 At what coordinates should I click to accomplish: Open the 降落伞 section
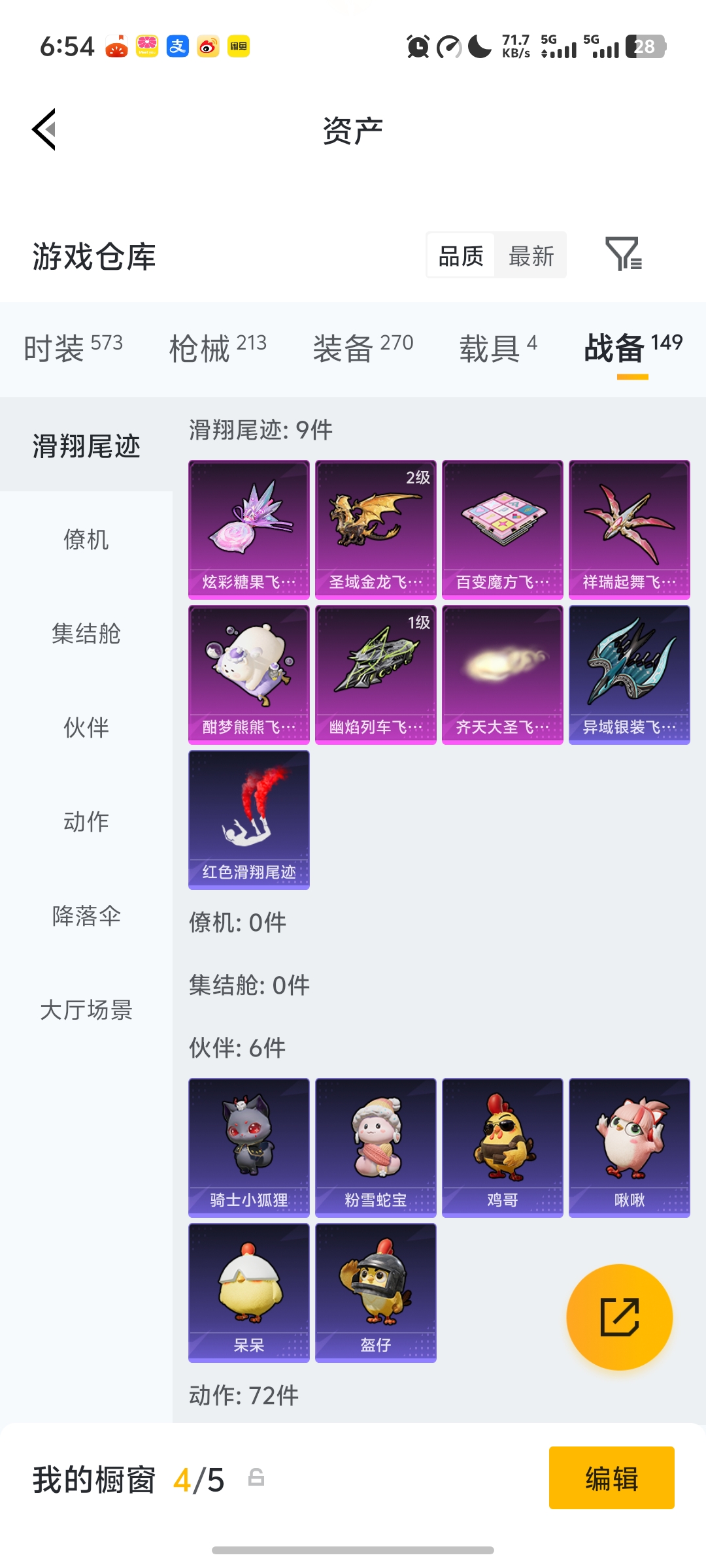coord(87,917)
